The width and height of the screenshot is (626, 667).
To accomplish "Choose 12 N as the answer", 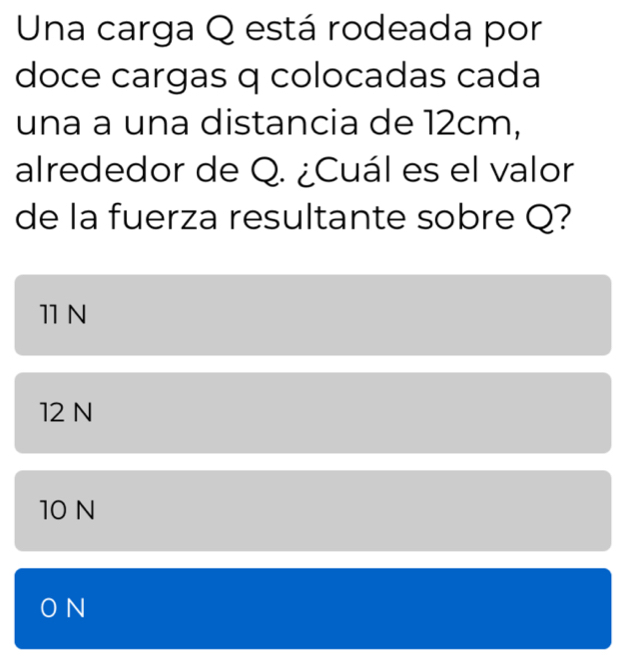I will tap(312, 412).
